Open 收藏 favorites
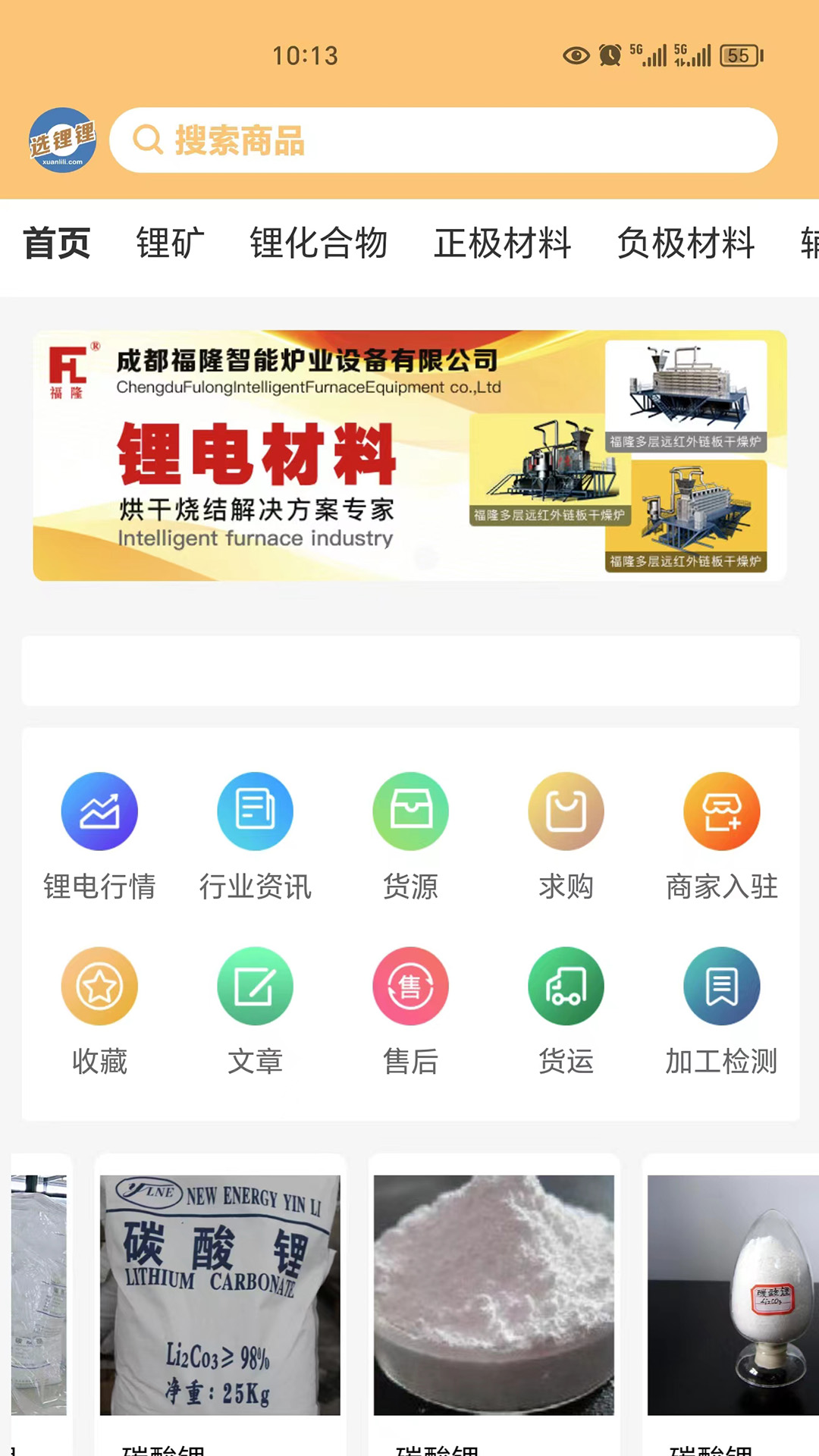Screen dimensions: 819x1456 (99, 1010)
